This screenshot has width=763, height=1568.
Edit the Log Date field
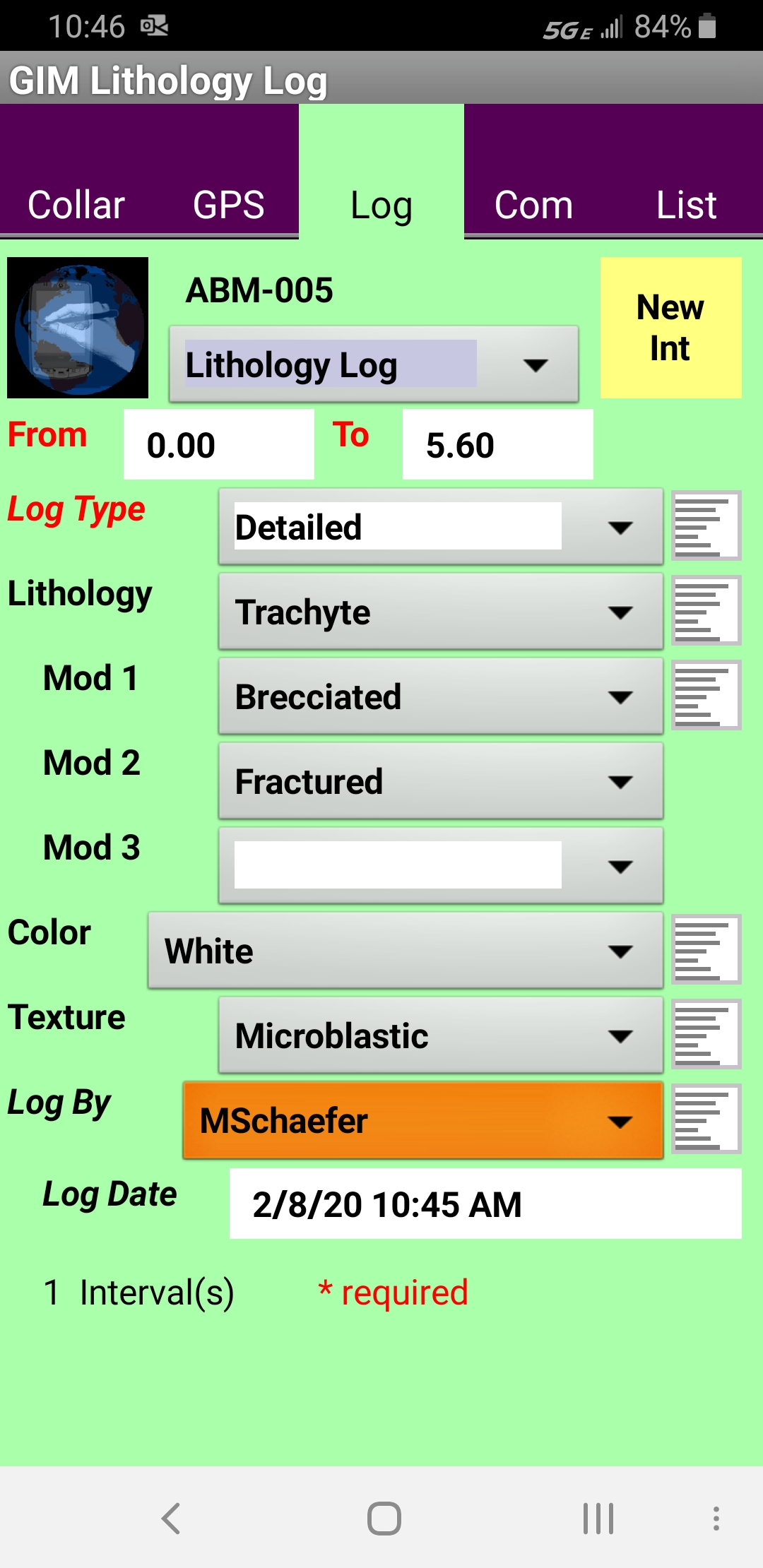485,1204
